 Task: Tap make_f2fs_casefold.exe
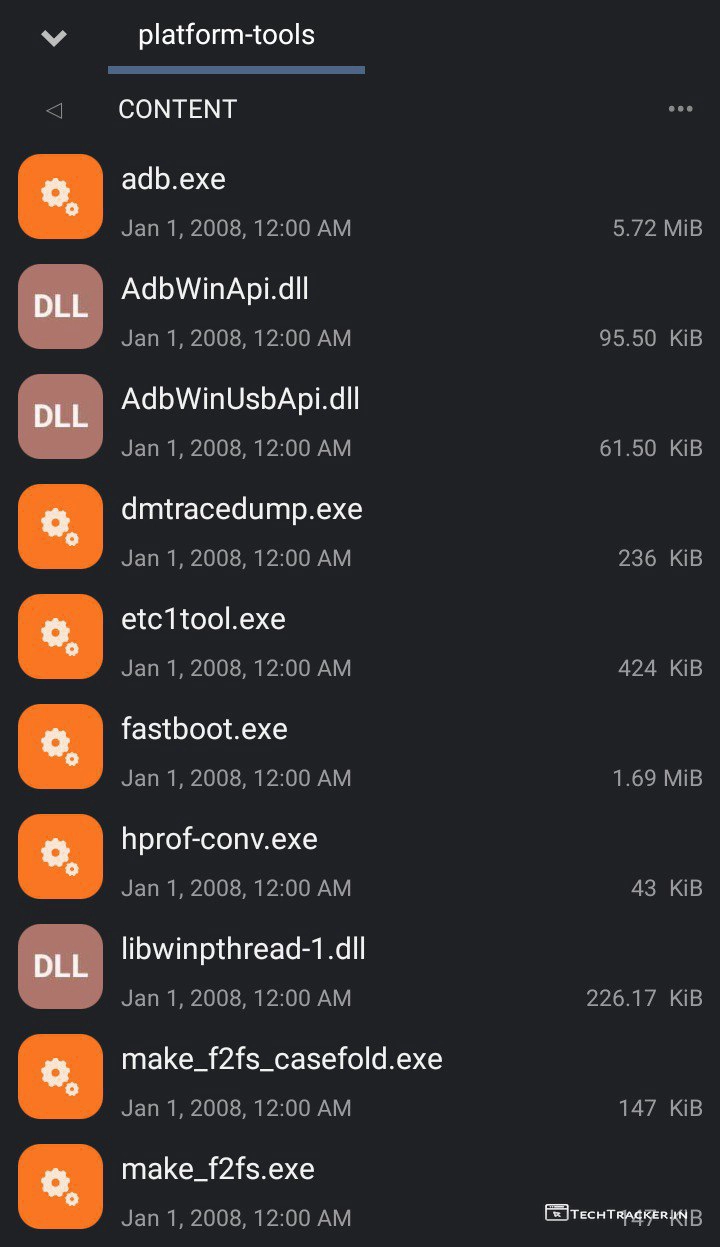(282, 1060)
